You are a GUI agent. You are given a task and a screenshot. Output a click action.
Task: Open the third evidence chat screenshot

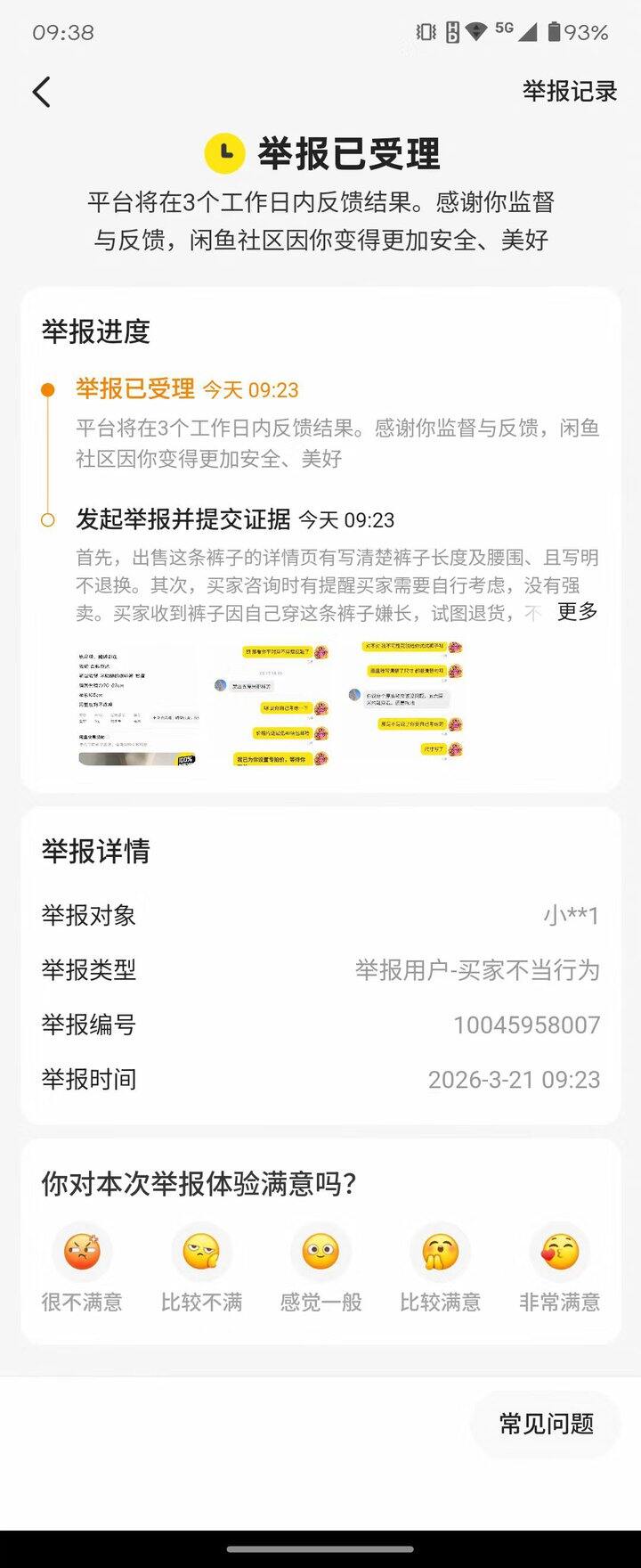click(x=405, y=700)
